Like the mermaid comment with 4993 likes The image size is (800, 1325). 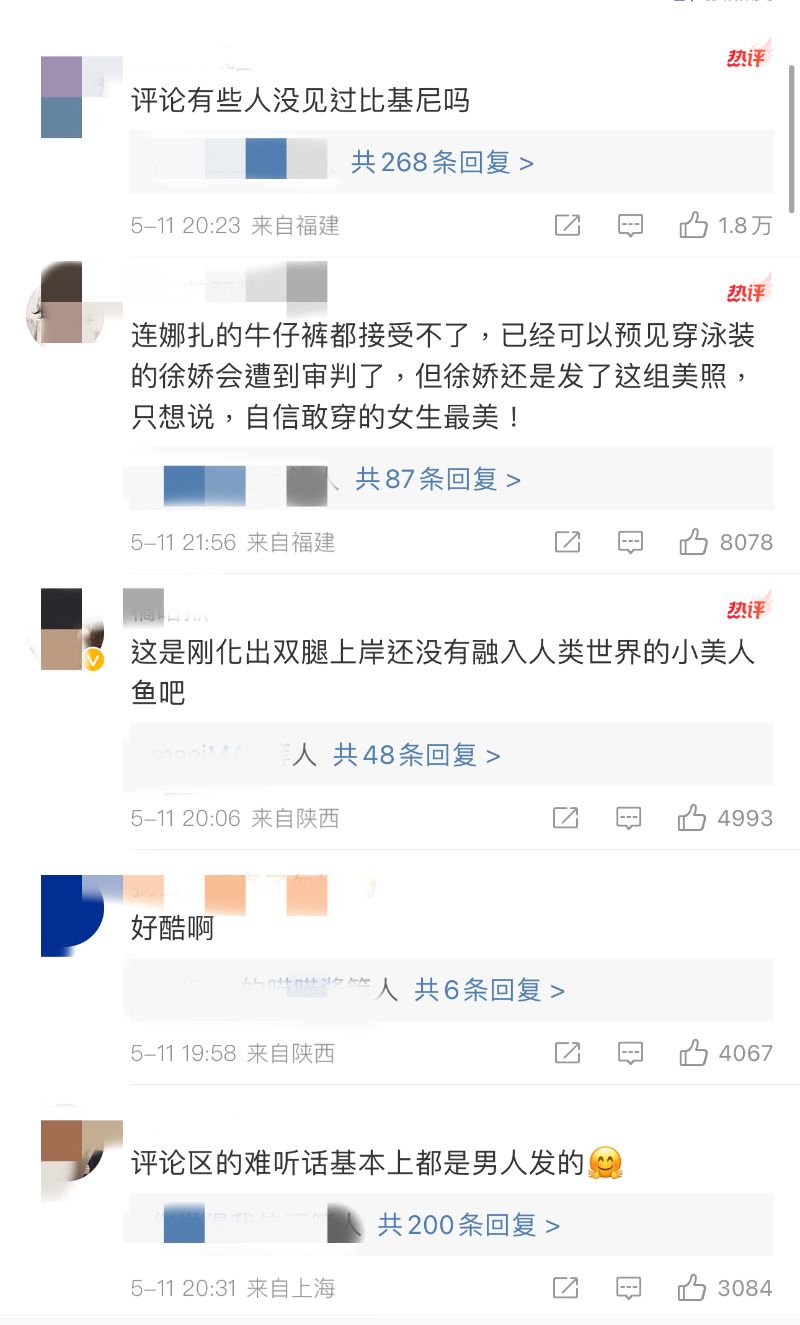(692, 818)
